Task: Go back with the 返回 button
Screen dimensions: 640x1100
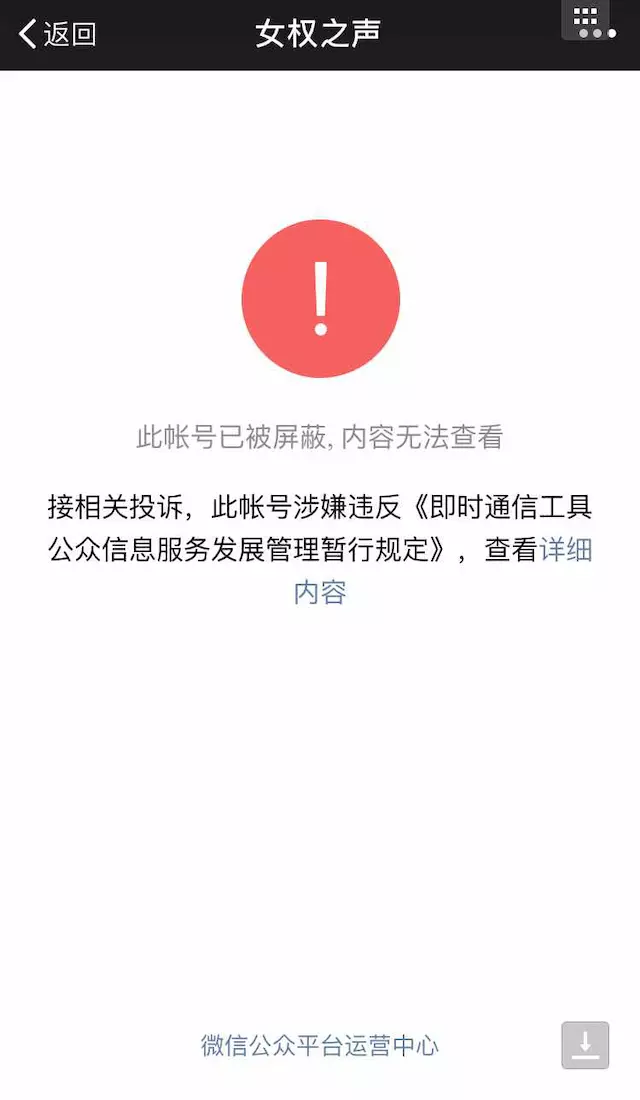Action: click(x=58, y=34)
